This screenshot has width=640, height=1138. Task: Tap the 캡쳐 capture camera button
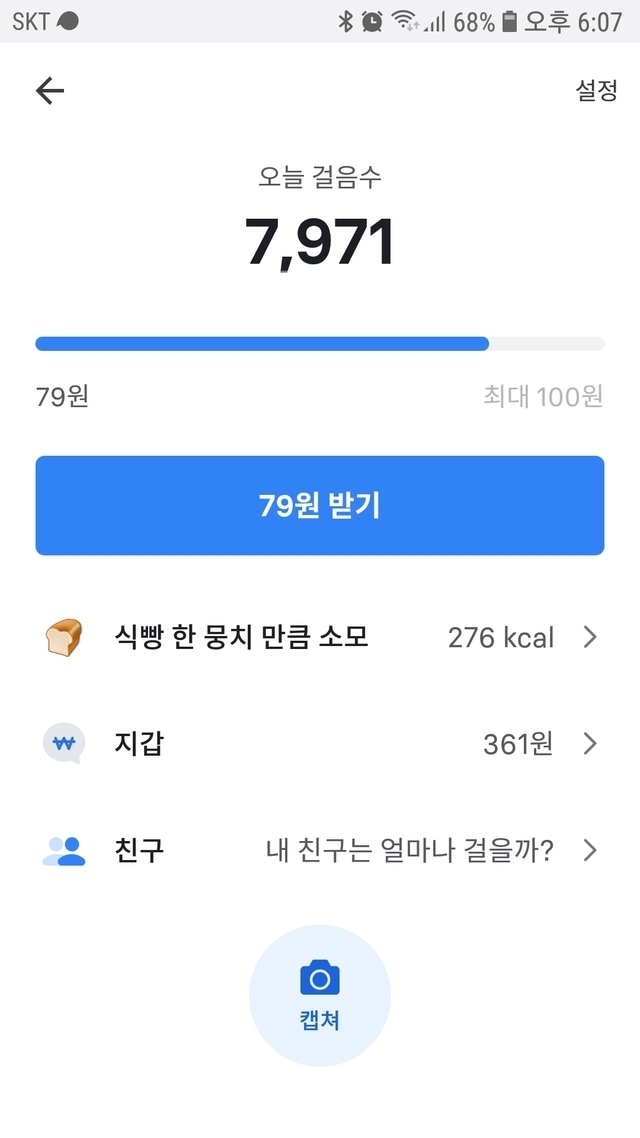coord(320,995)
